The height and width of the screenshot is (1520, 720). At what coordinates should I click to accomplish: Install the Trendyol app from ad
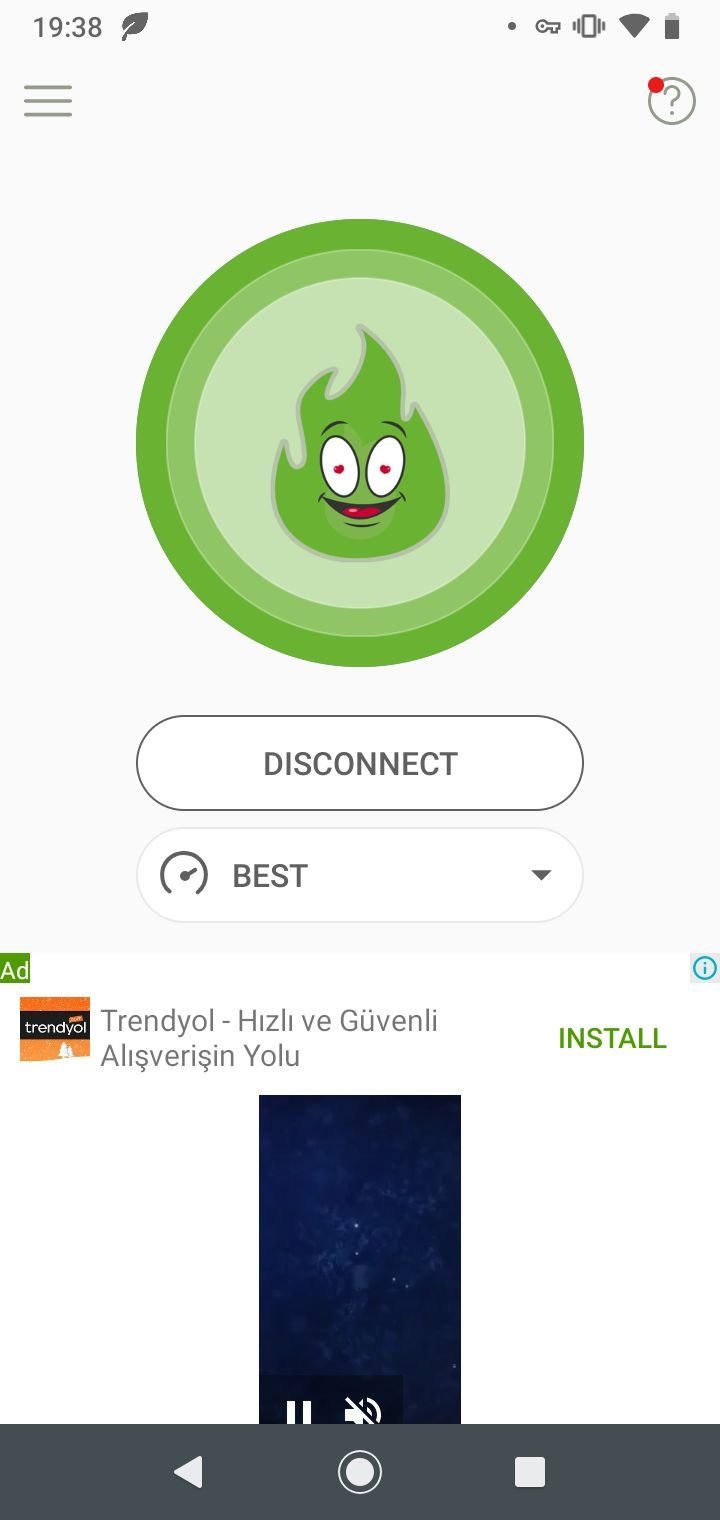click(612, 1038)
